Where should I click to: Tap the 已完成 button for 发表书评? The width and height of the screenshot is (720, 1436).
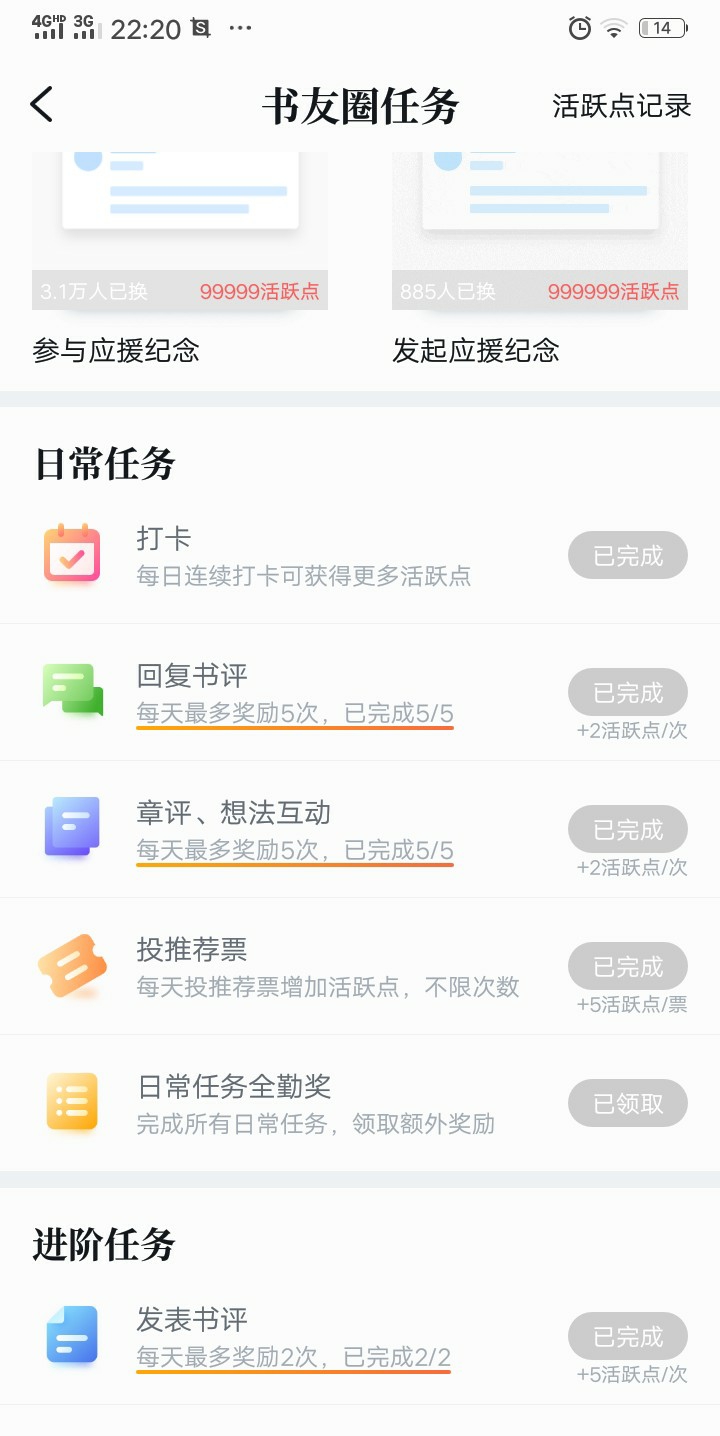click(x=628, y=1337)
